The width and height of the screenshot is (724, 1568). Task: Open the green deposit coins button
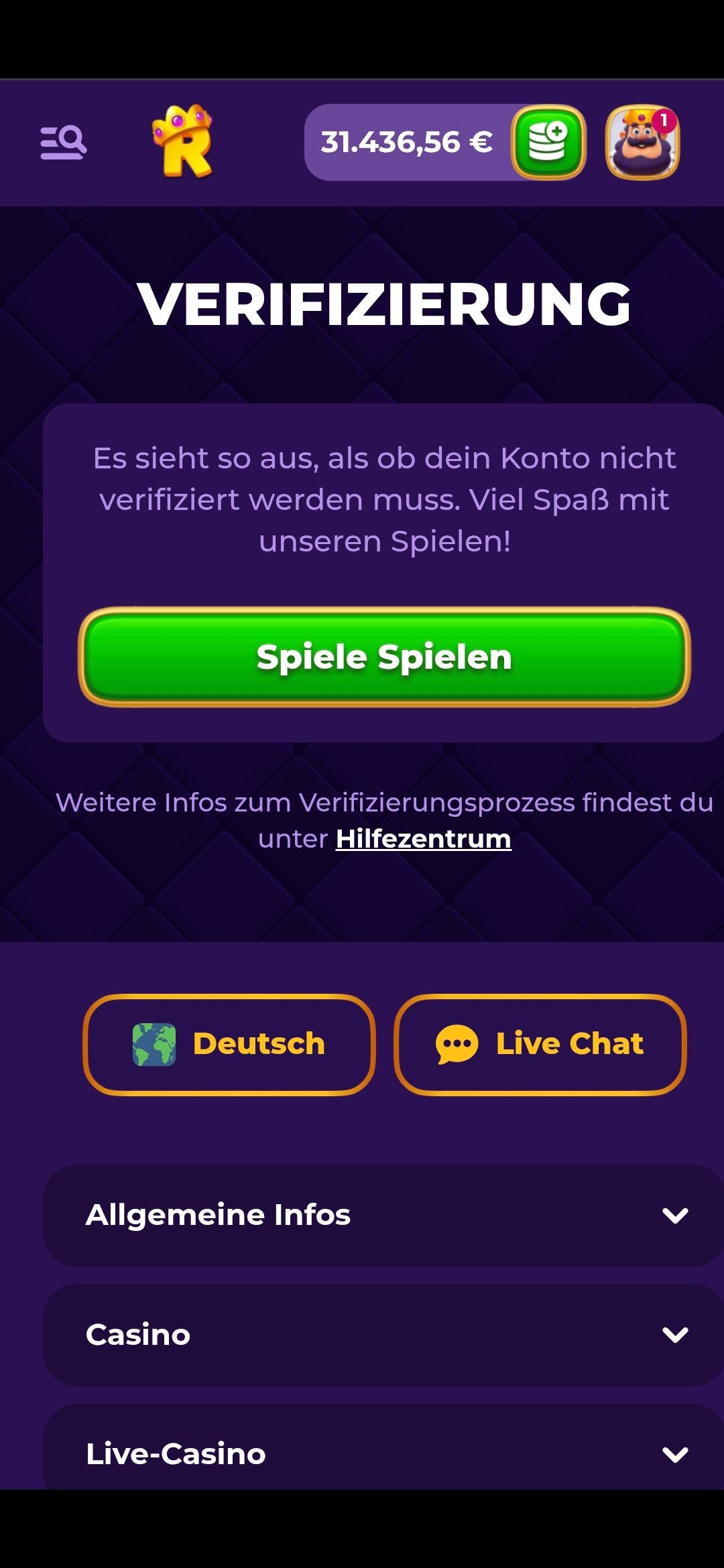click(548, 142)
